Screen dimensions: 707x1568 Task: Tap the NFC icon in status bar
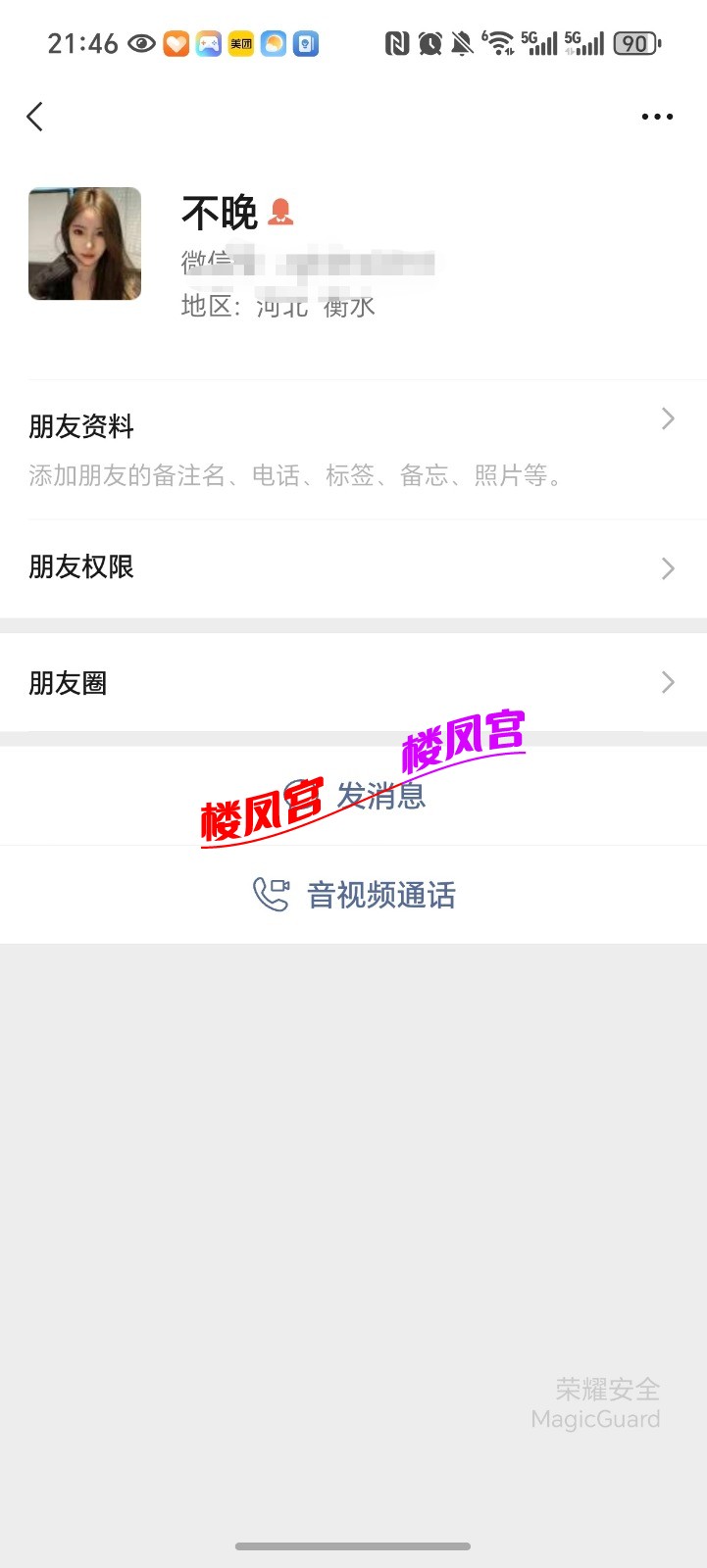397,43
